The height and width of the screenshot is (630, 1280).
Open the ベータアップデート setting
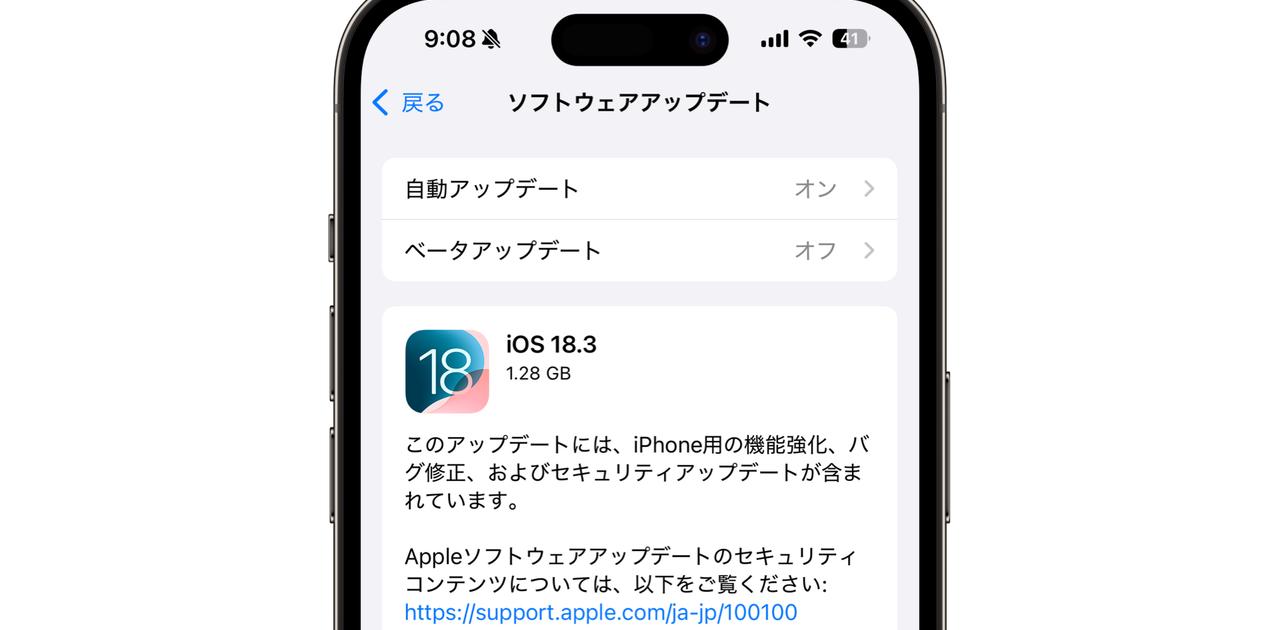point(639,250)
